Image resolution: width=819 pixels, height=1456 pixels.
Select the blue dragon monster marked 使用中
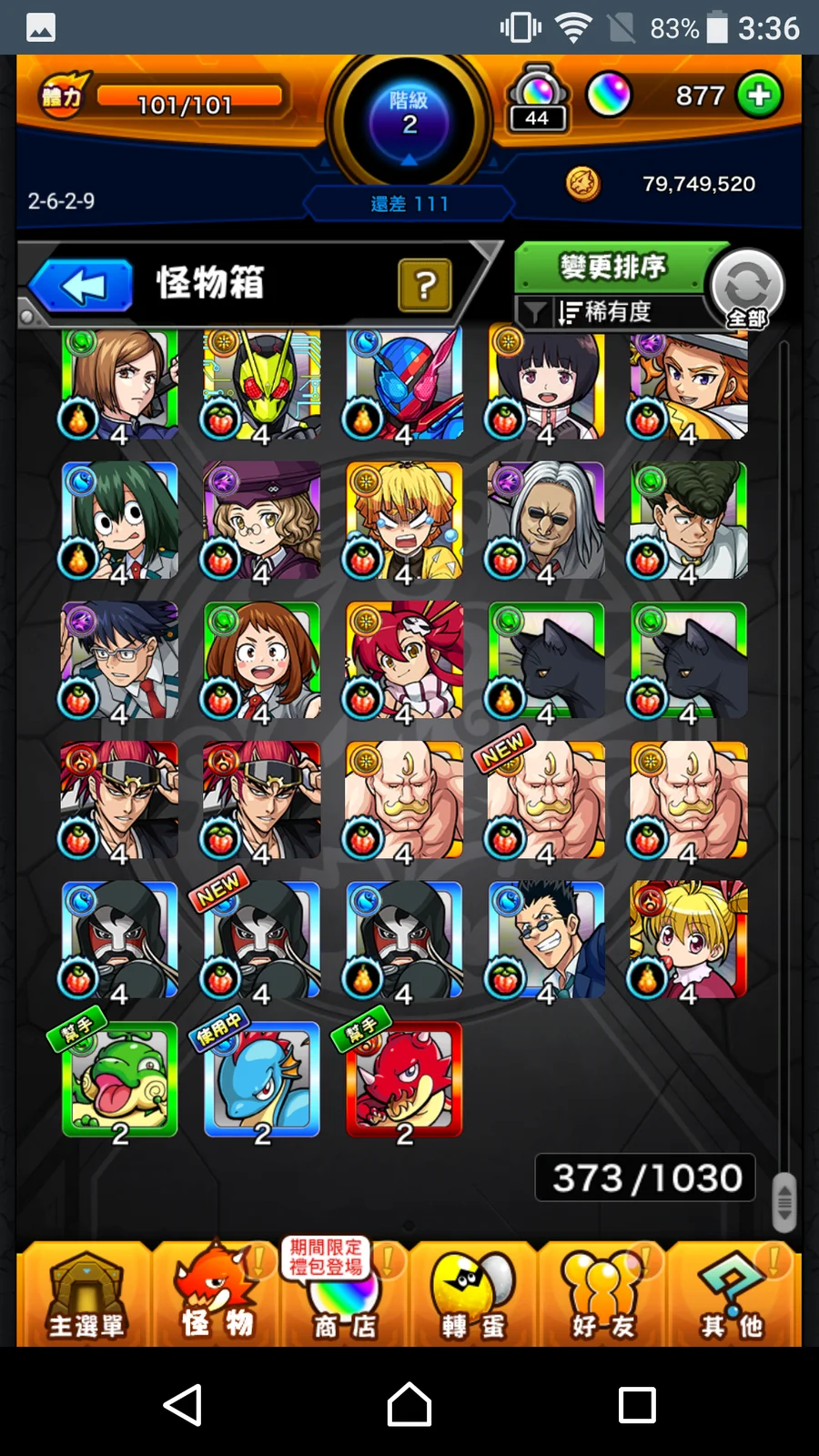click(262, 1079)
